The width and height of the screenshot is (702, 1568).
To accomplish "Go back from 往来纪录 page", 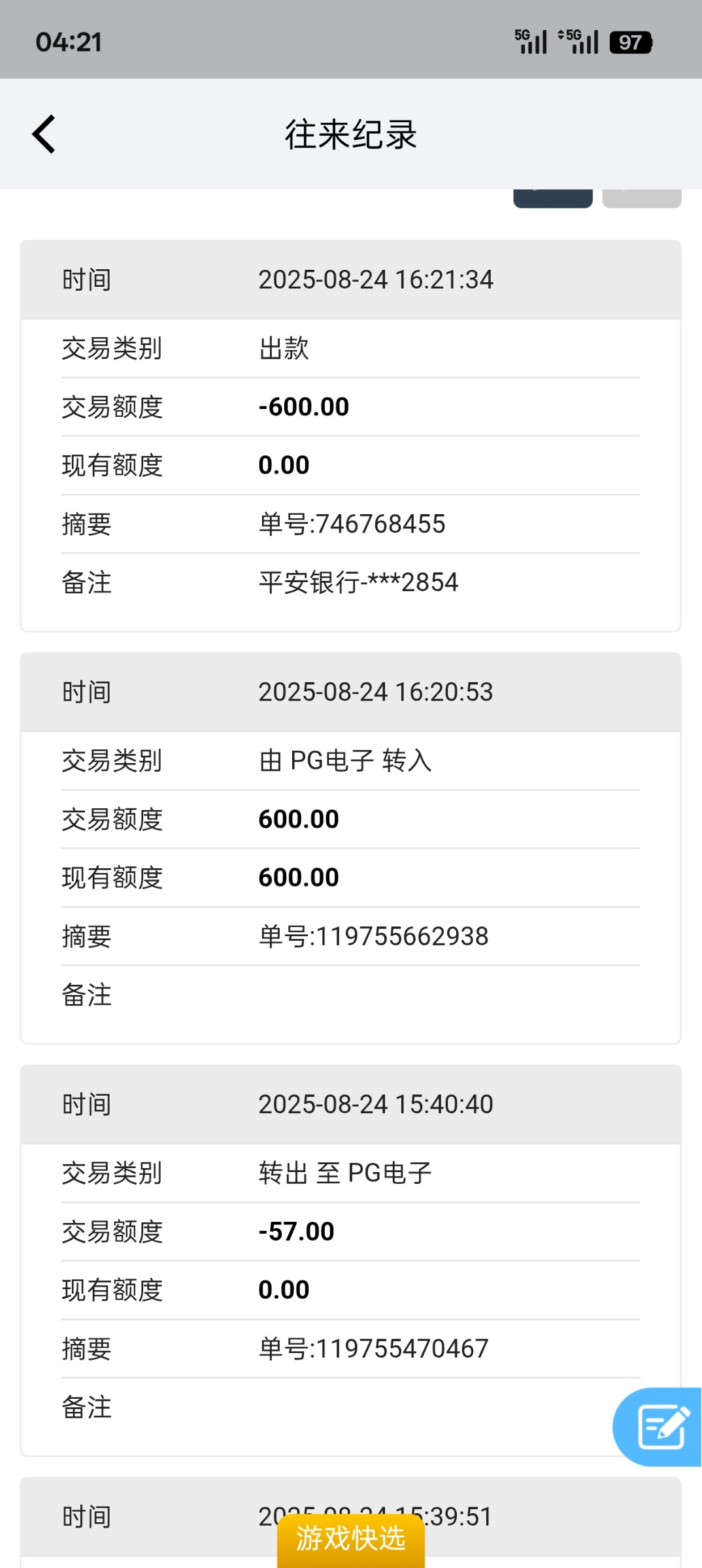I will pos(44,135).
